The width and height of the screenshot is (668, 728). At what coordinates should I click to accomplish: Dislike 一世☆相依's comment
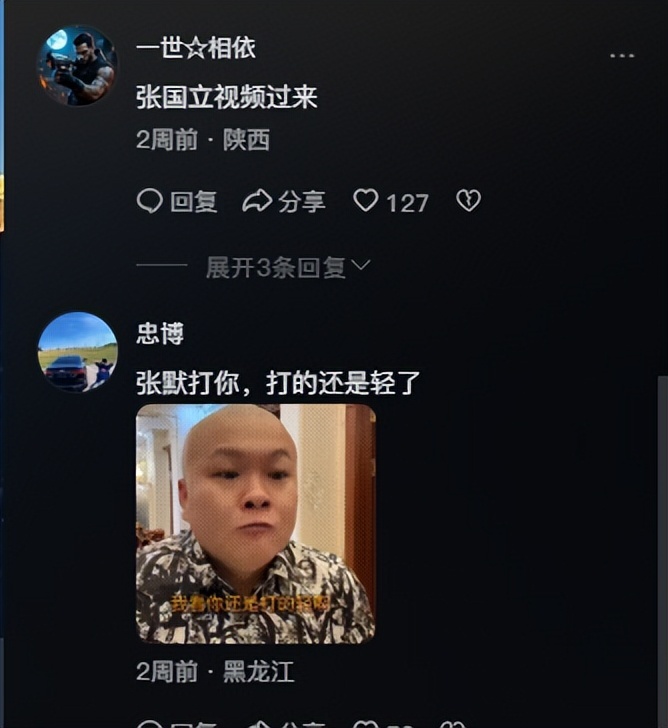click(x=468, y=202)
